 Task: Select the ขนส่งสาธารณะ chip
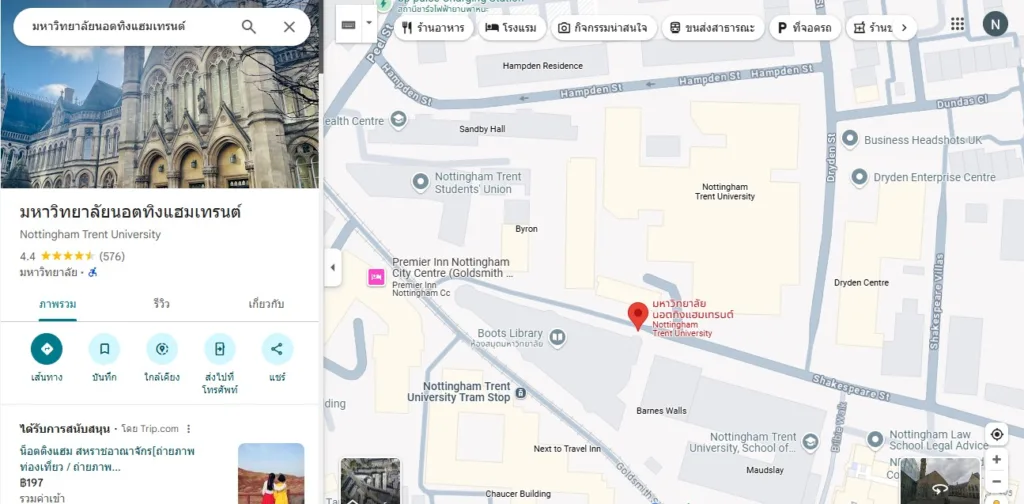[712, 28]
